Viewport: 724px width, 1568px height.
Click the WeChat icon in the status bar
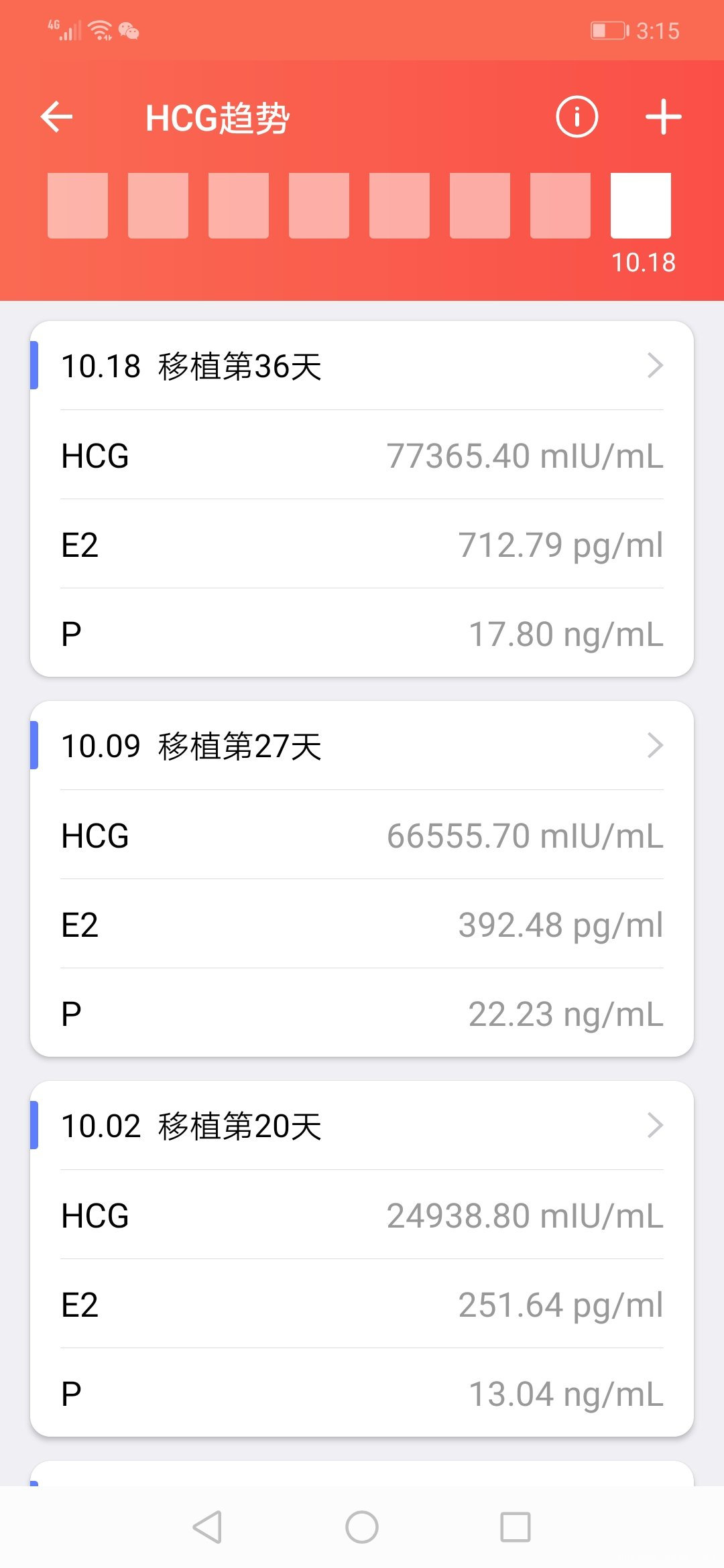coord(127,29)
